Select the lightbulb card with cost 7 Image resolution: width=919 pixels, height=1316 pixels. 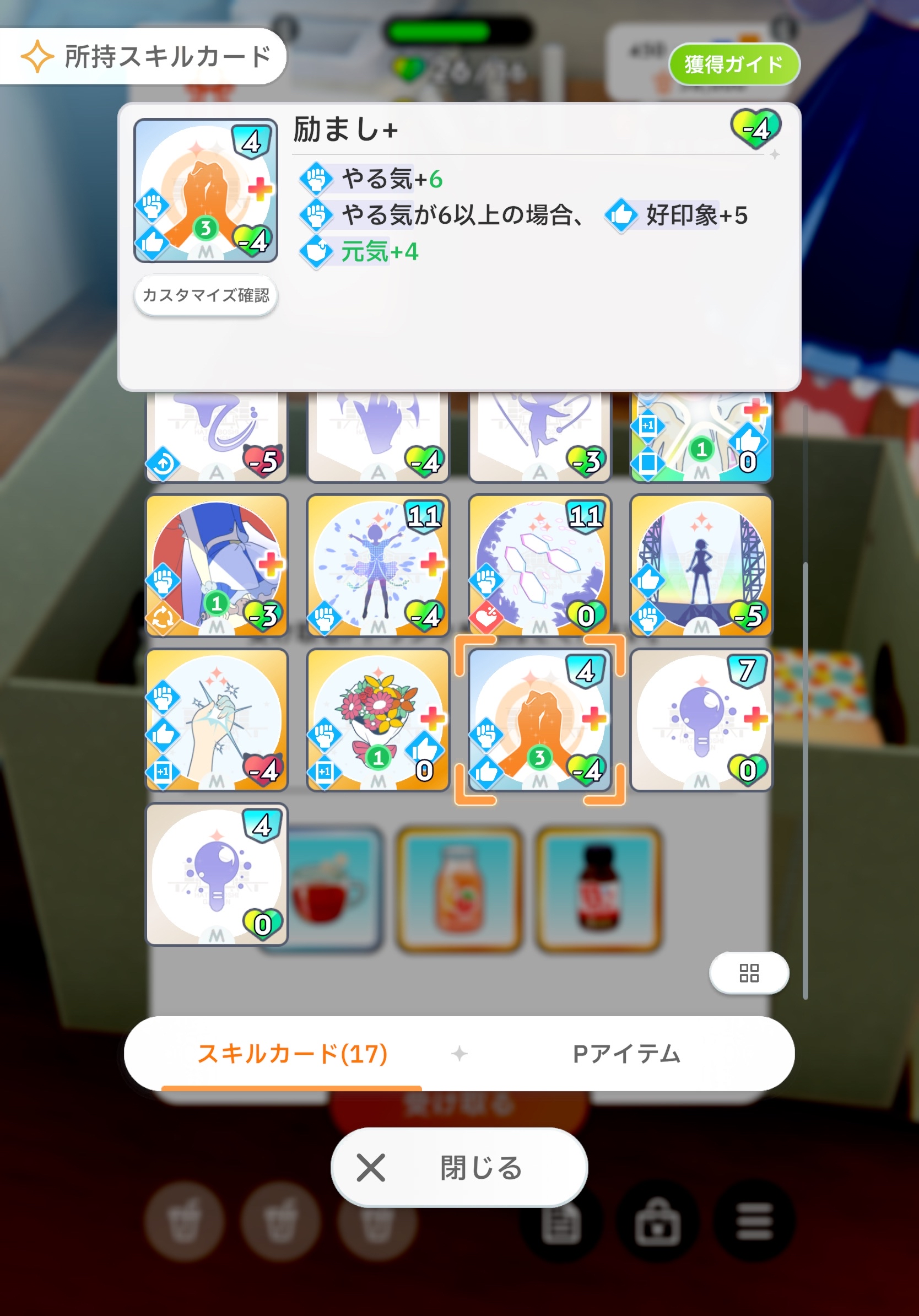click(x=701, y=720)
